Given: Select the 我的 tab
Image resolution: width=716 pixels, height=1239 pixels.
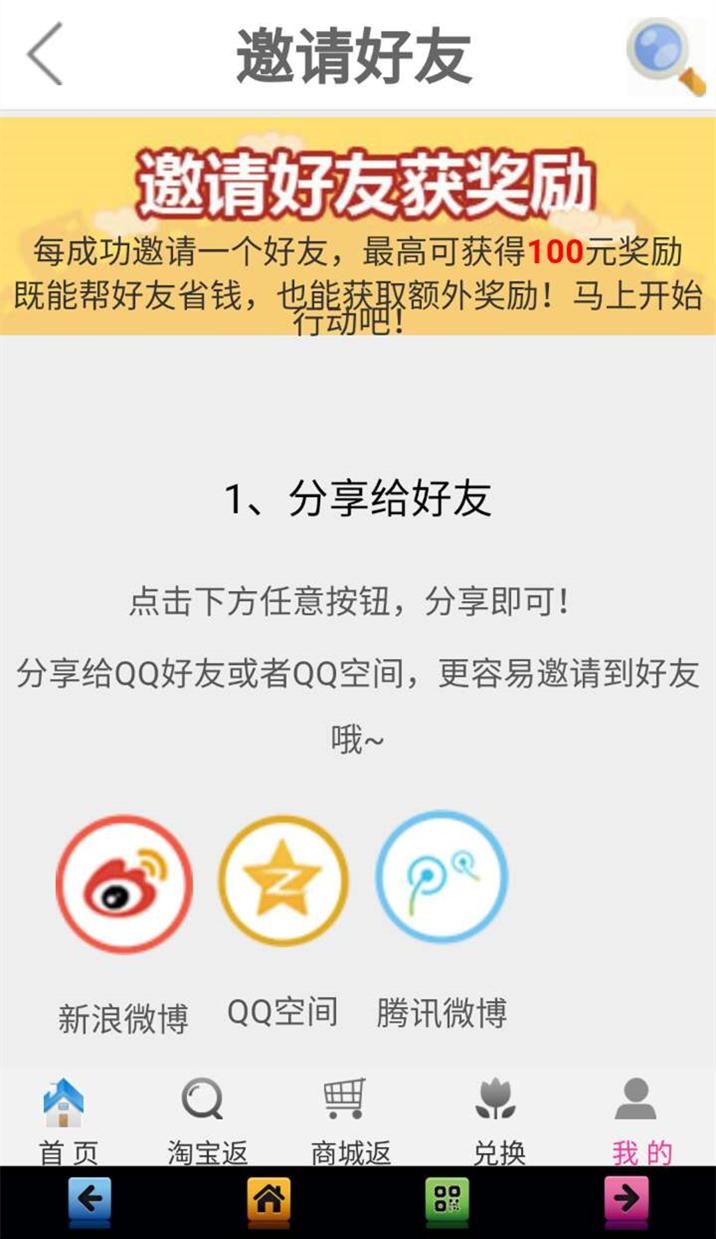Looking at the screenshot, I should (x=639, y=1120).
